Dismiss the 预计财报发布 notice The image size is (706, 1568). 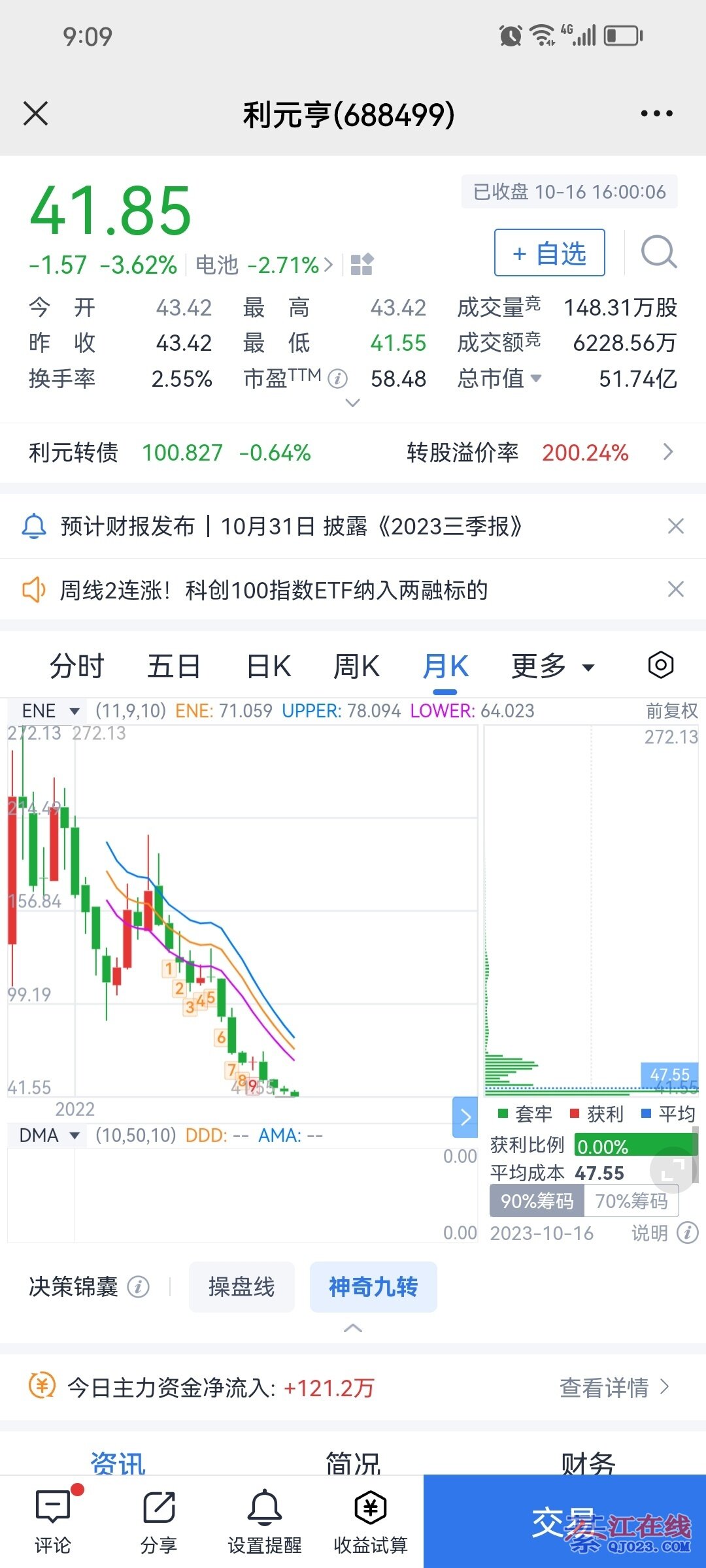(x=675, y=526)
